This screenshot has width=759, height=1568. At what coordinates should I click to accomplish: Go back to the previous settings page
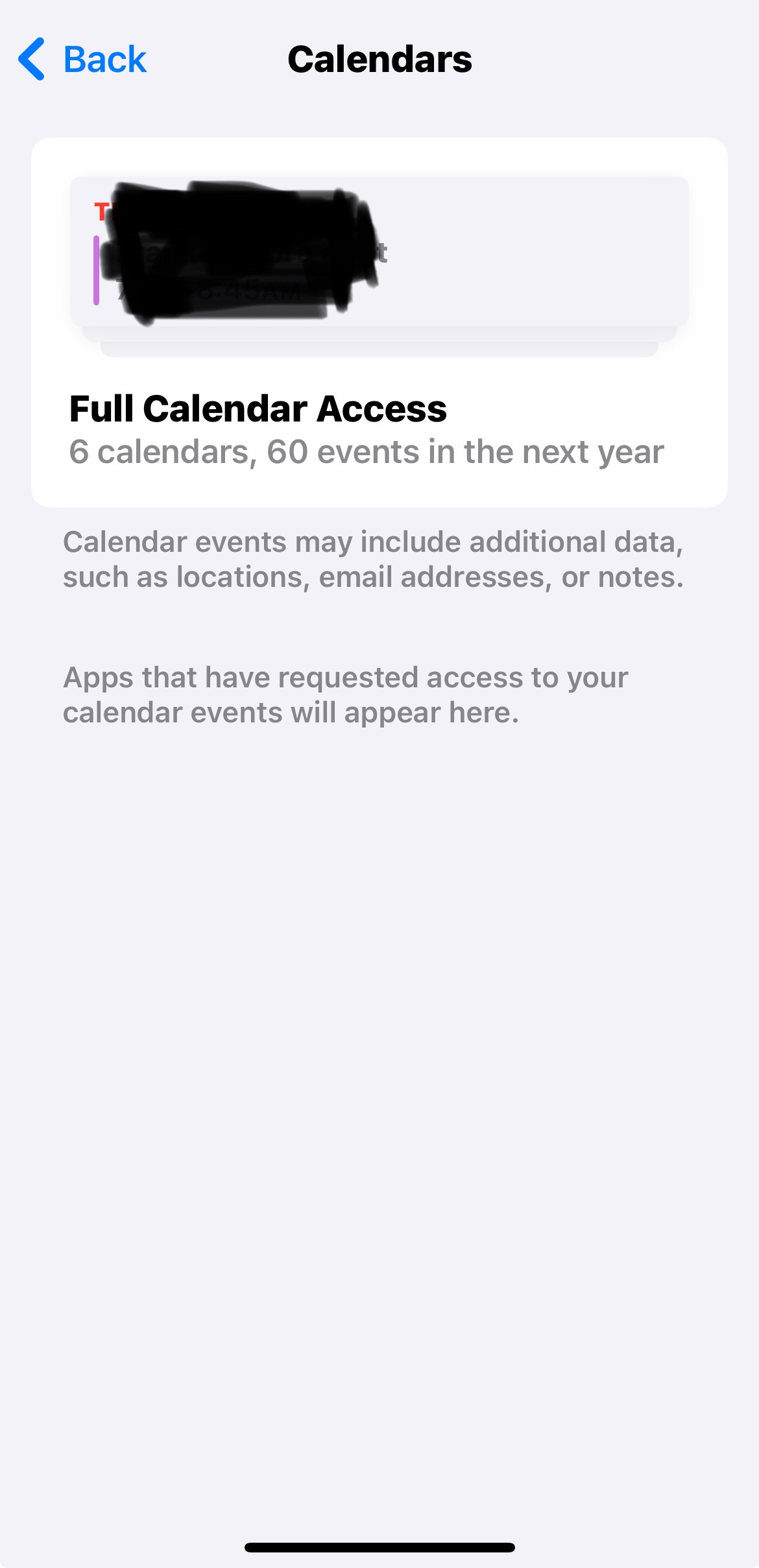82,59
